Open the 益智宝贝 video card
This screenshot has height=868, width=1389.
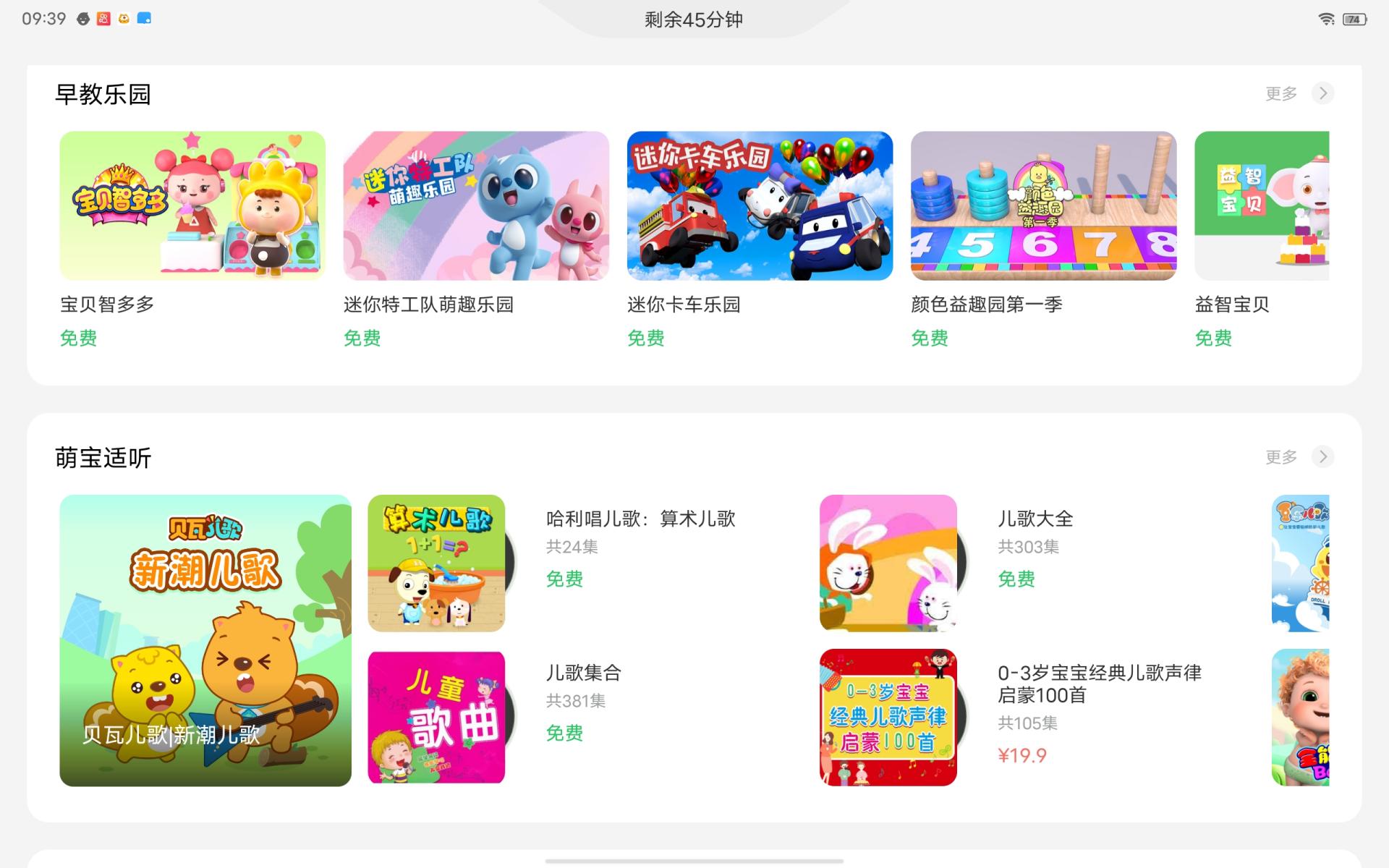point(1262,206)
